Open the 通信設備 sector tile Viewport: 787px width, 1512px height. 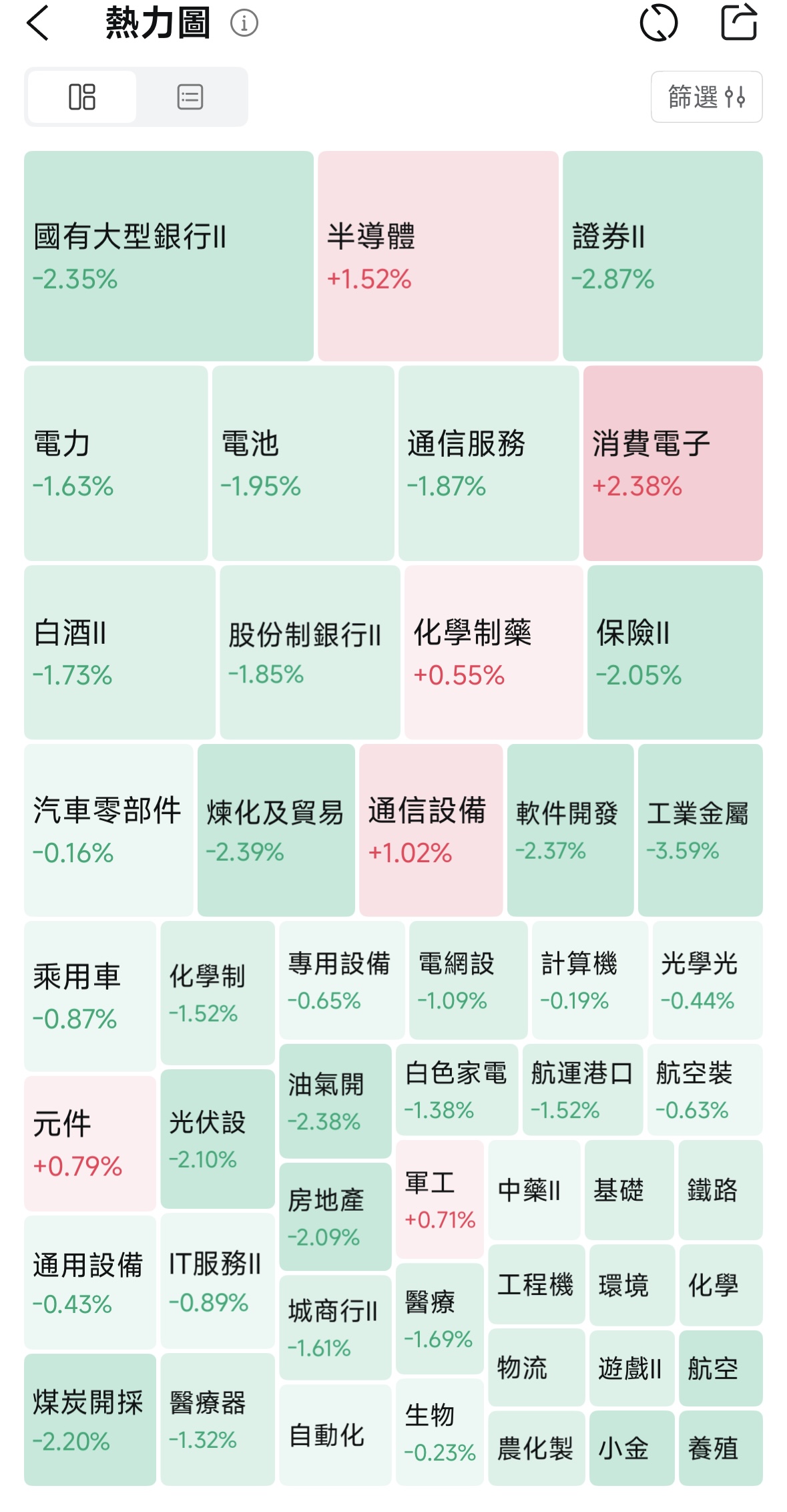(431, 829)
